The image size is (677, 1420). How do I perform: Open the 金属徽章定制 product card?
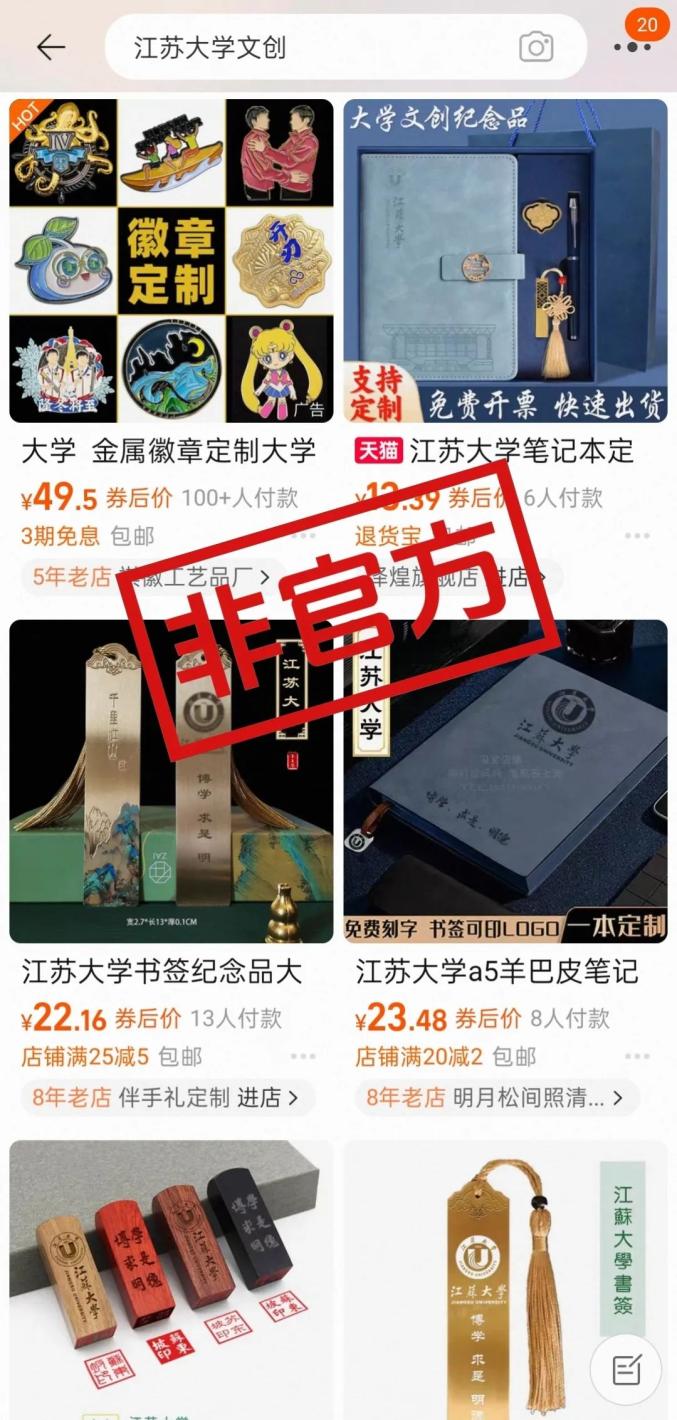171,262
